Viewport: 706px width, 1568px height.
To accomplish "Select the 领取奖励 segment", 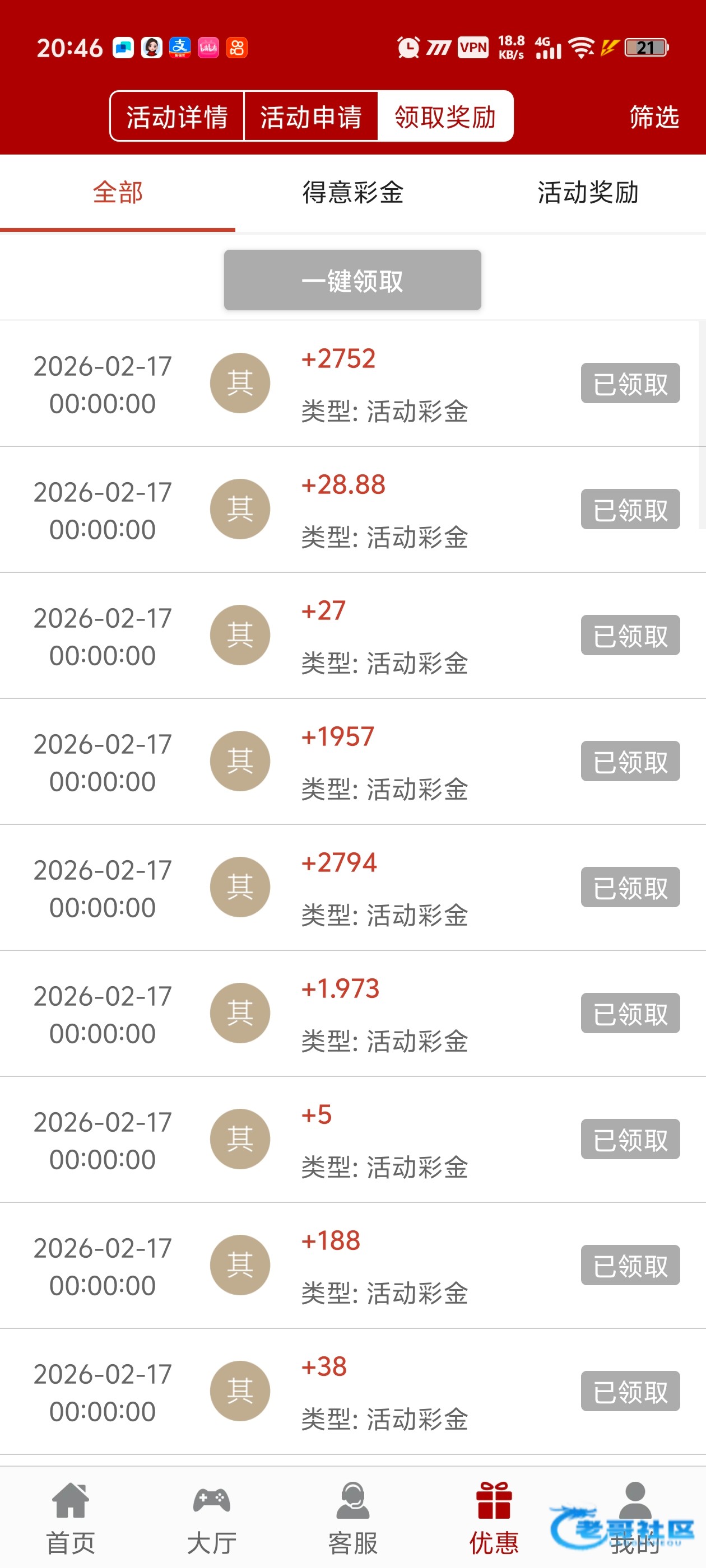I will point(445,116).
